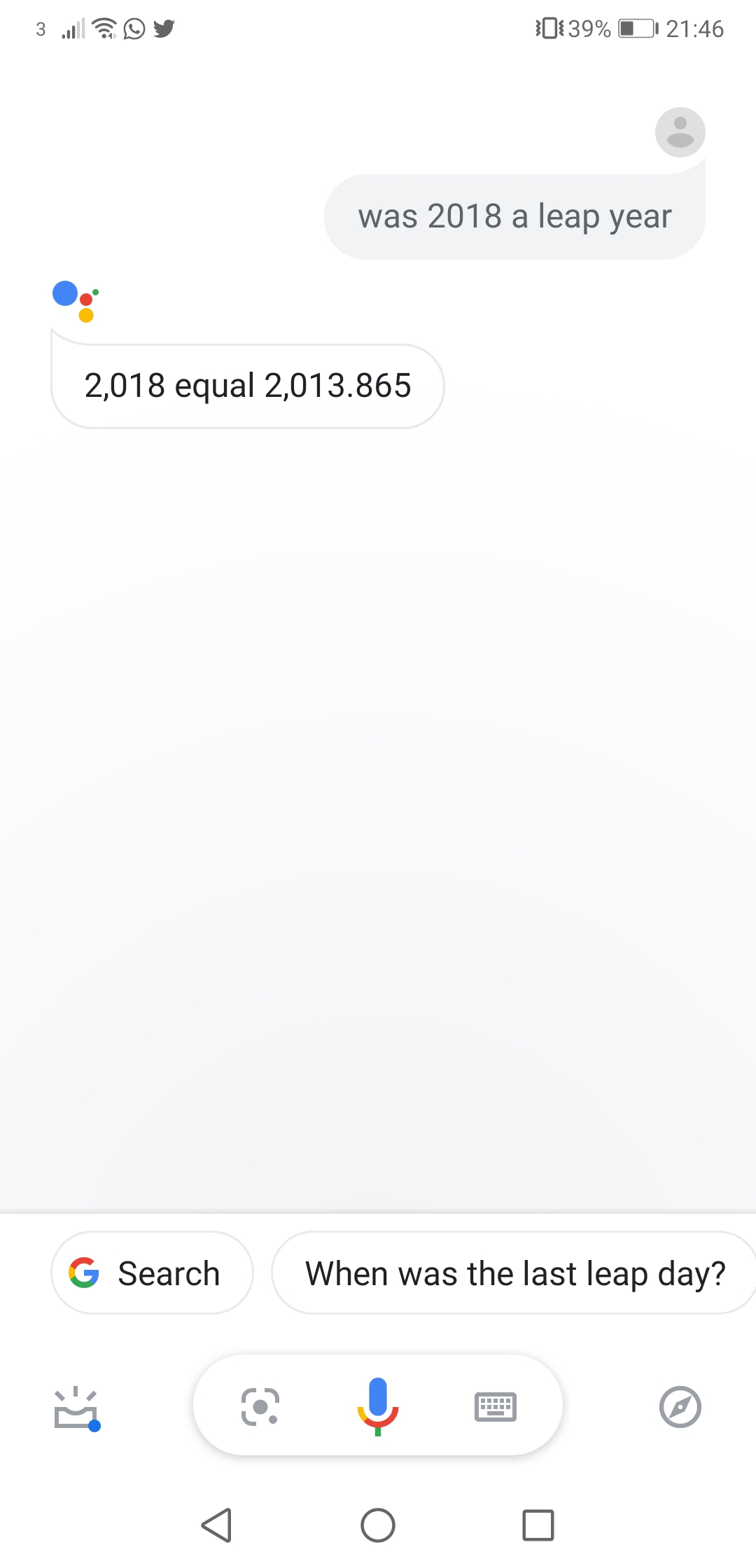Screen dimensions: 756x1568
Task: Go to the home screen
Action: [x=378, y=1525]
